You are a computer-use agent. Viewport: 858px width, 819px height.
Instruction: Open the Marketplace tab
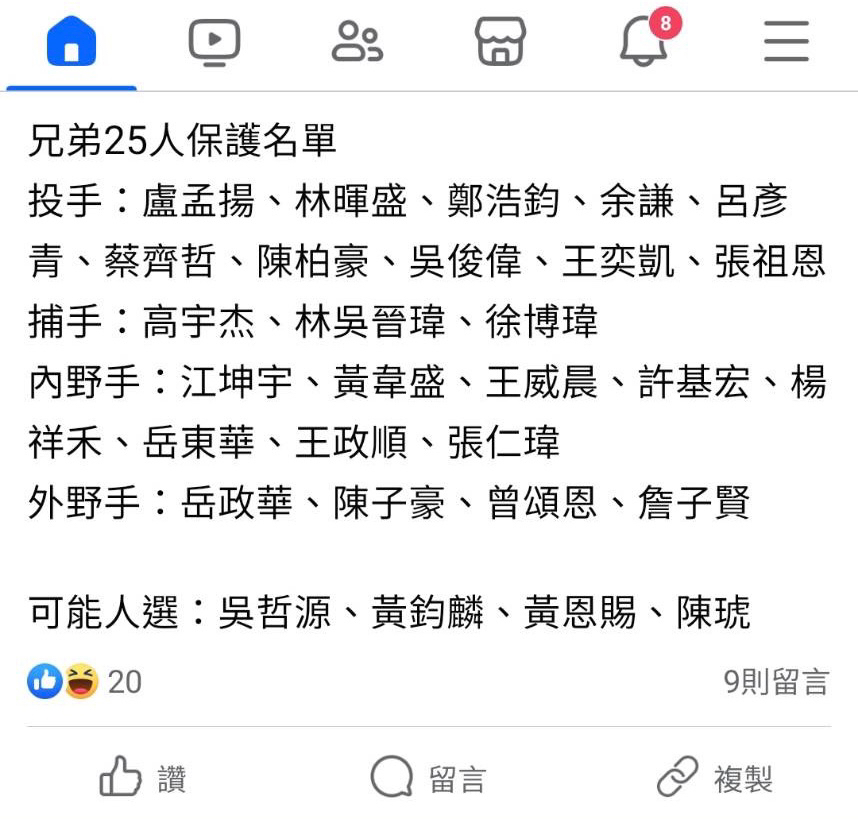pyautogui.click(x=500, y=42)
